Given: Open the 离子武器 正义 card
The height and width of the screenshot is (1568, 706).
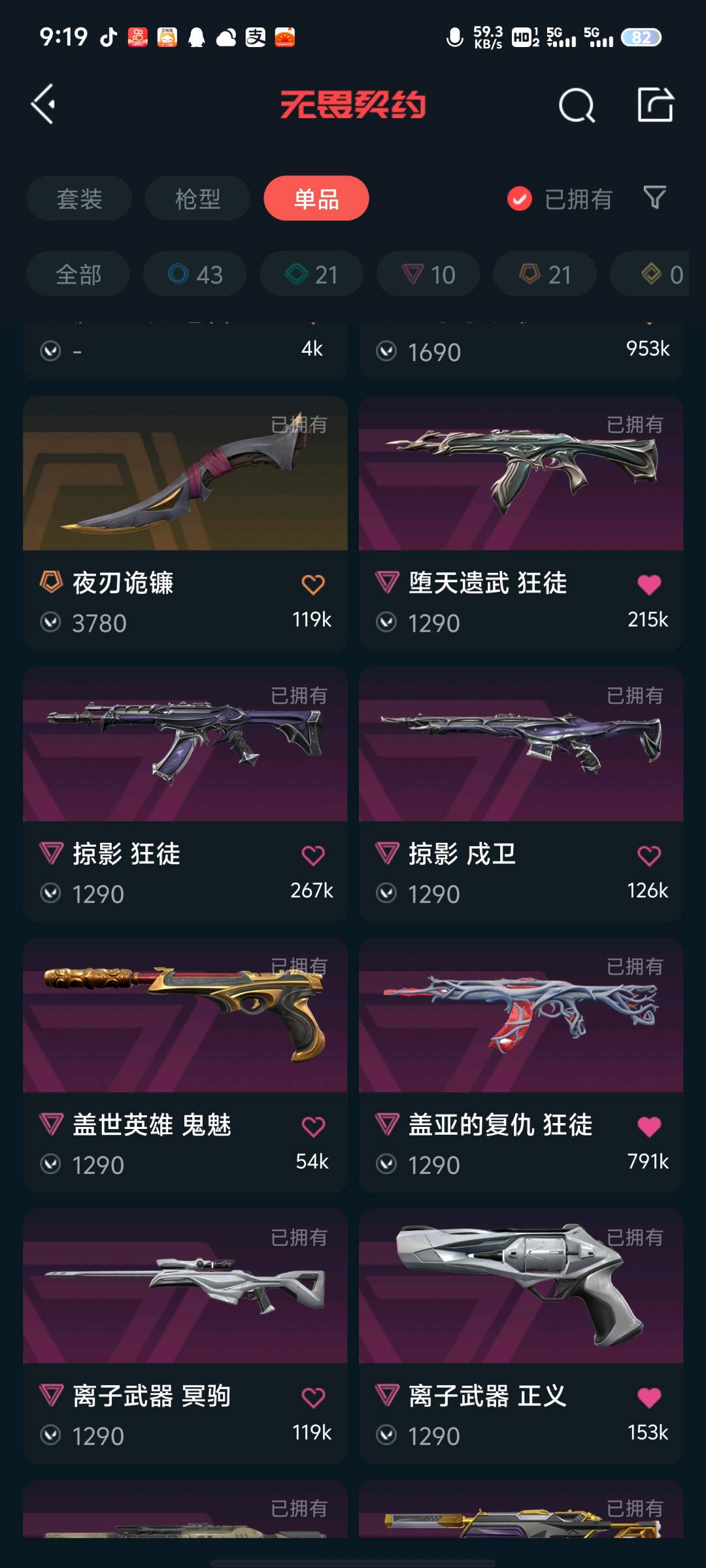Looking at the screenshot, I should [521, 1337].
